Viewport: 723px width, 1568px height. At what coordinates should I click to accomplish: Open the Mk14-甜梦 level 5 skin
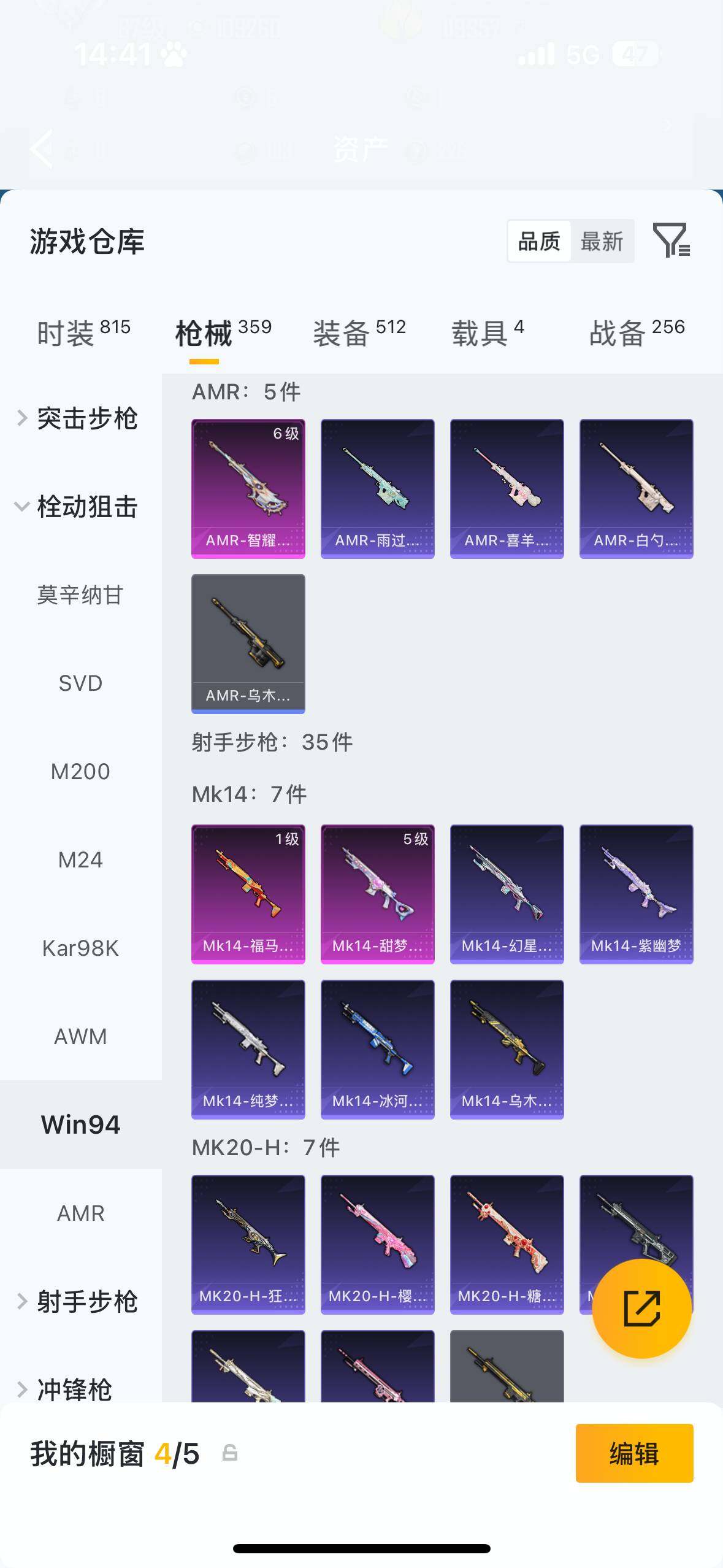[377, 894]
